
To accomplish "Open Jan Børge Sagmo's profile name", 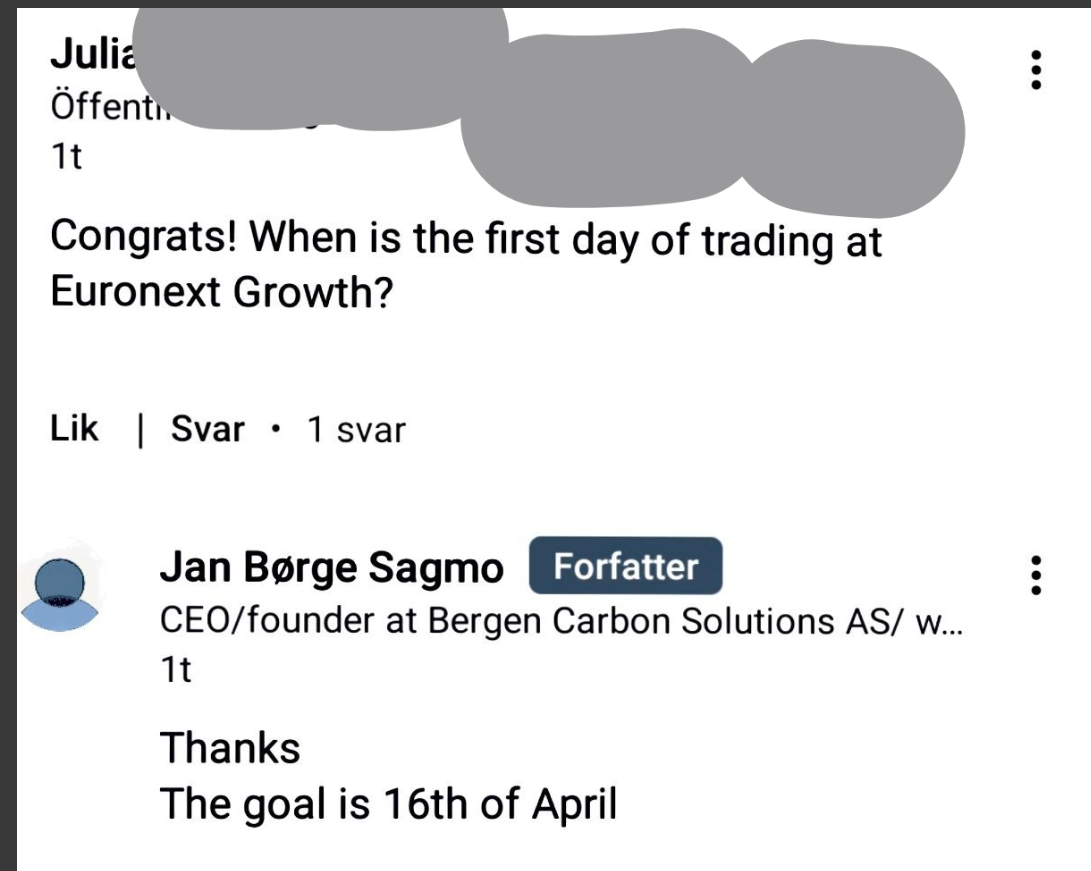I will (x=332, y=568).
